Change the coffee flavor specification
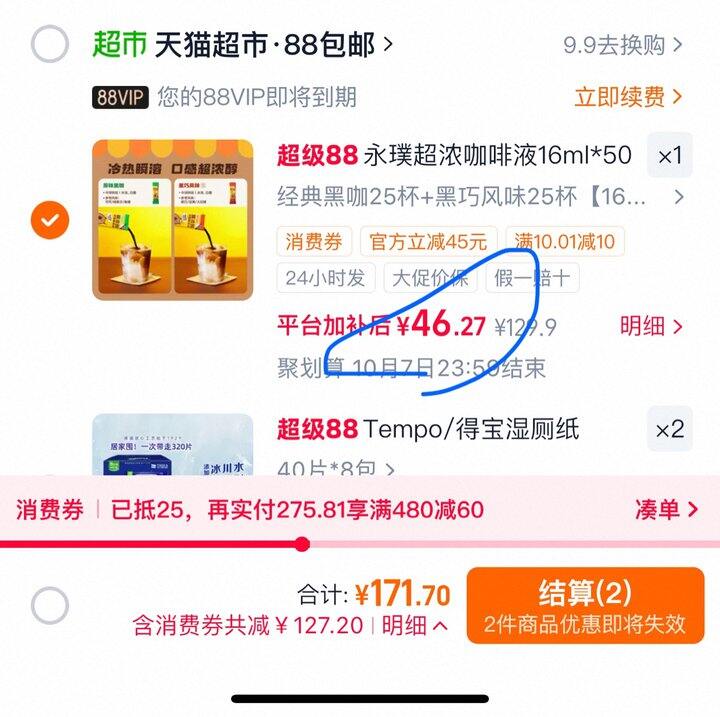This screenshot has height=717, width=720. point(480,198)
